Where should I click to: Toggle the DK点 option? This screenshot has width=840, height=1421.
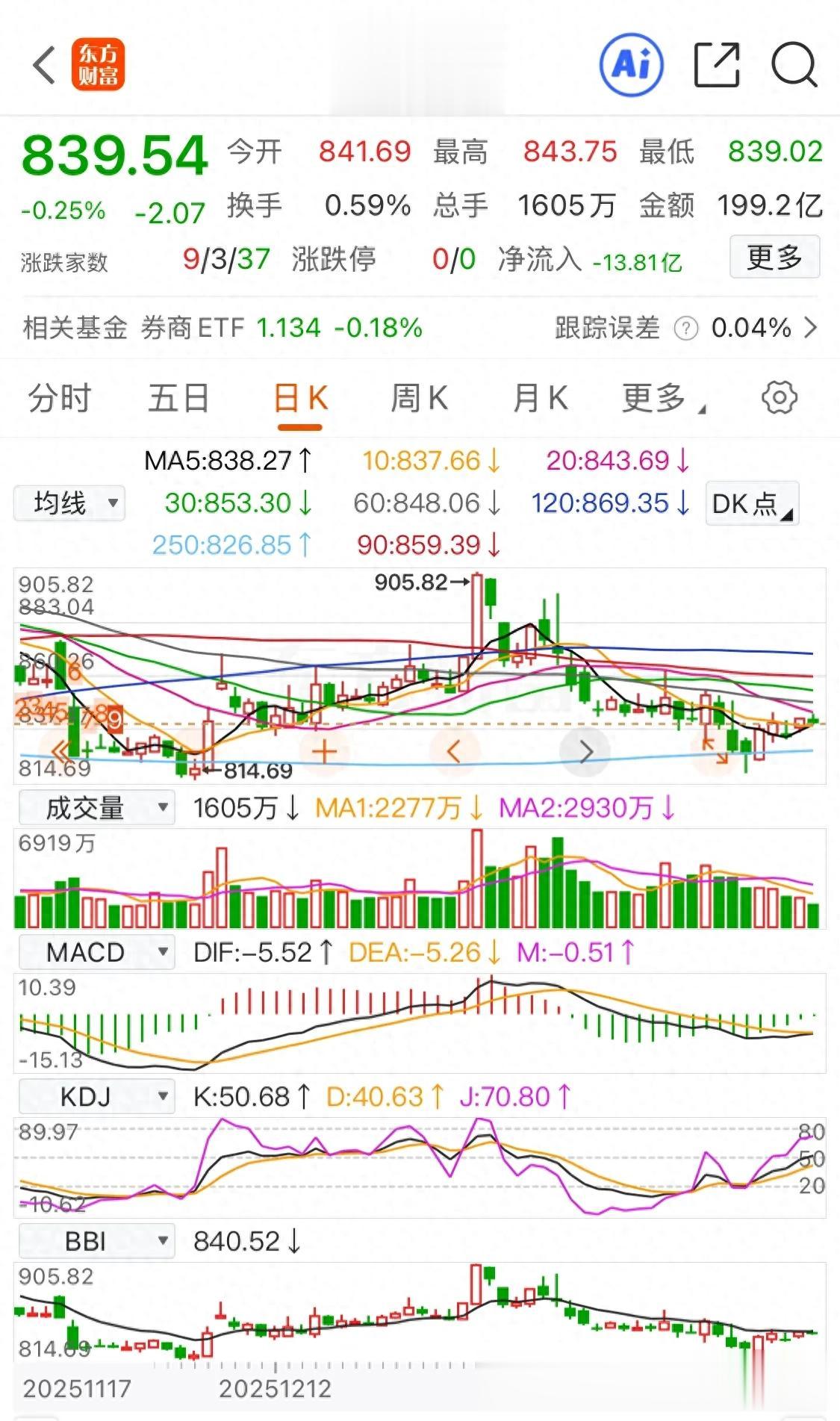tap(752, 504)
